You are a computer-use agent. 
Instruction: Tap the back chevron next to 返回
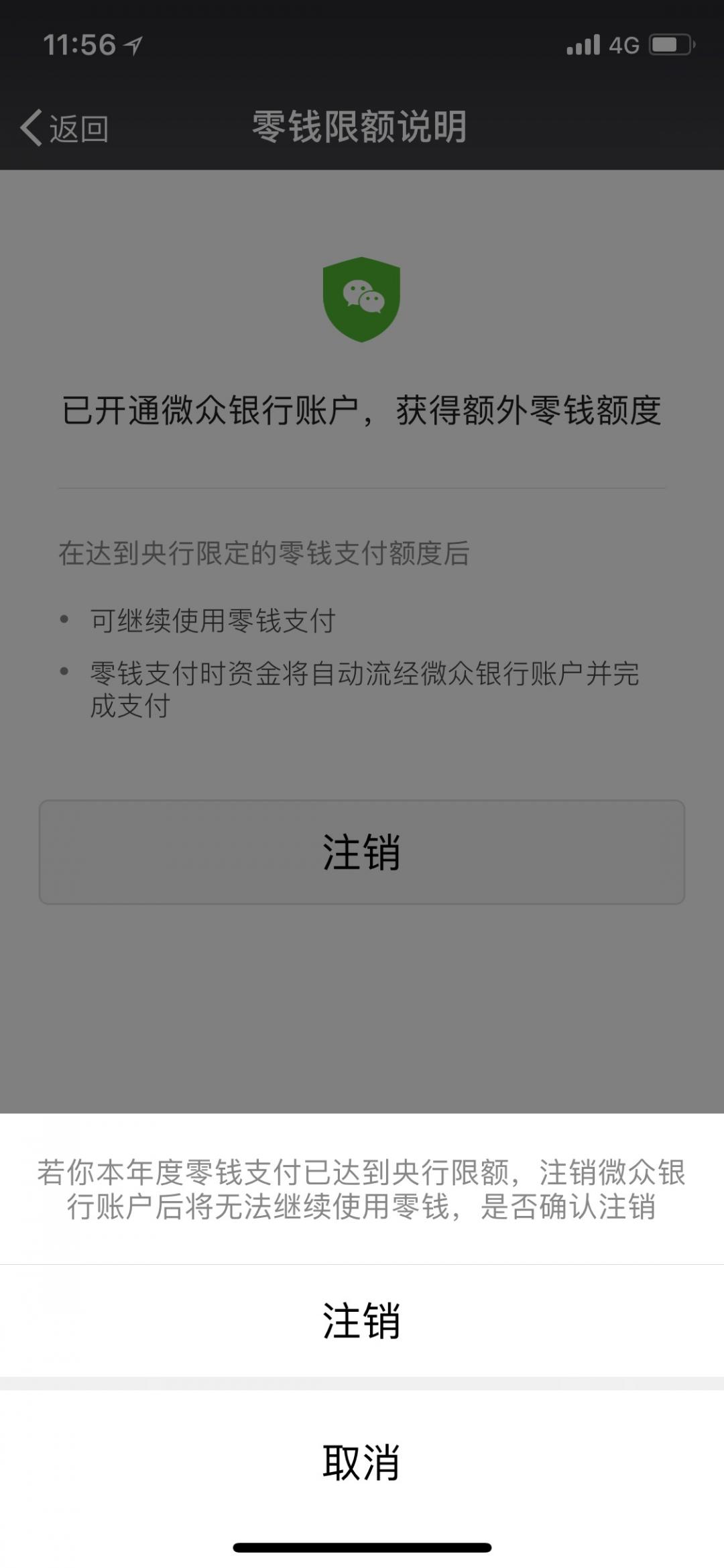30,127
